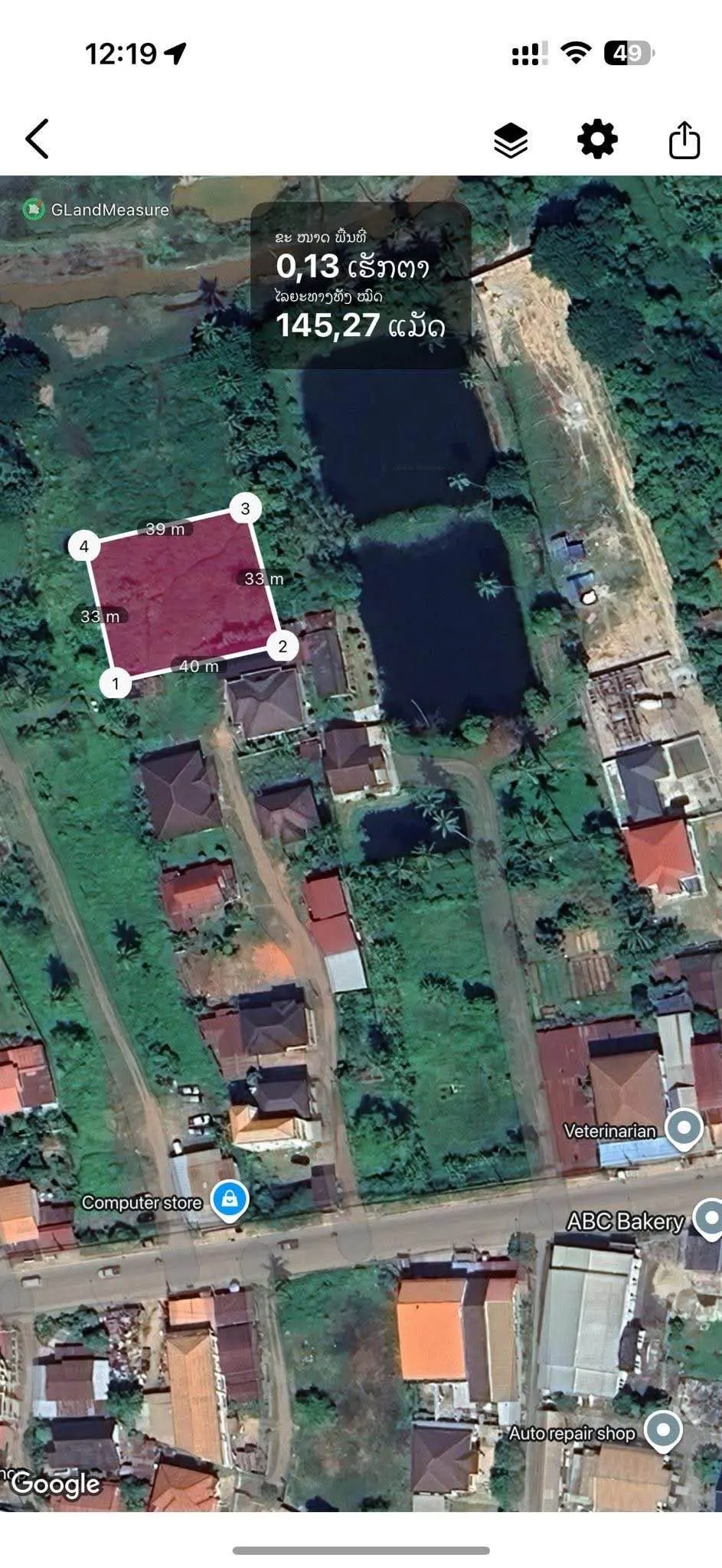Image resolution: width=722 pixels, height=1568 pixels.
Task: Select corner point 1 of the polygon
Action: 116,683
